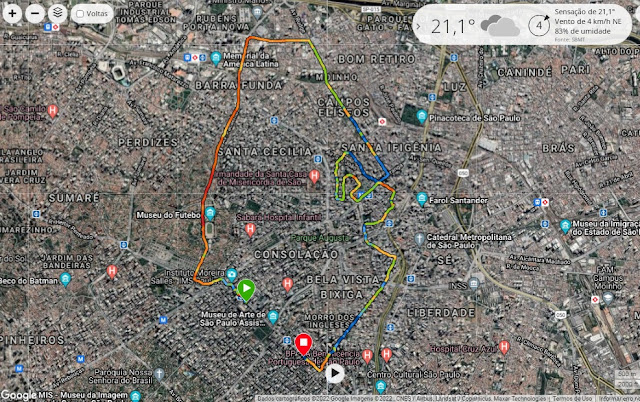The width and height of the screenshot is (640, 402).
Task: Tap the red route end marker
Action: (303, 344)
